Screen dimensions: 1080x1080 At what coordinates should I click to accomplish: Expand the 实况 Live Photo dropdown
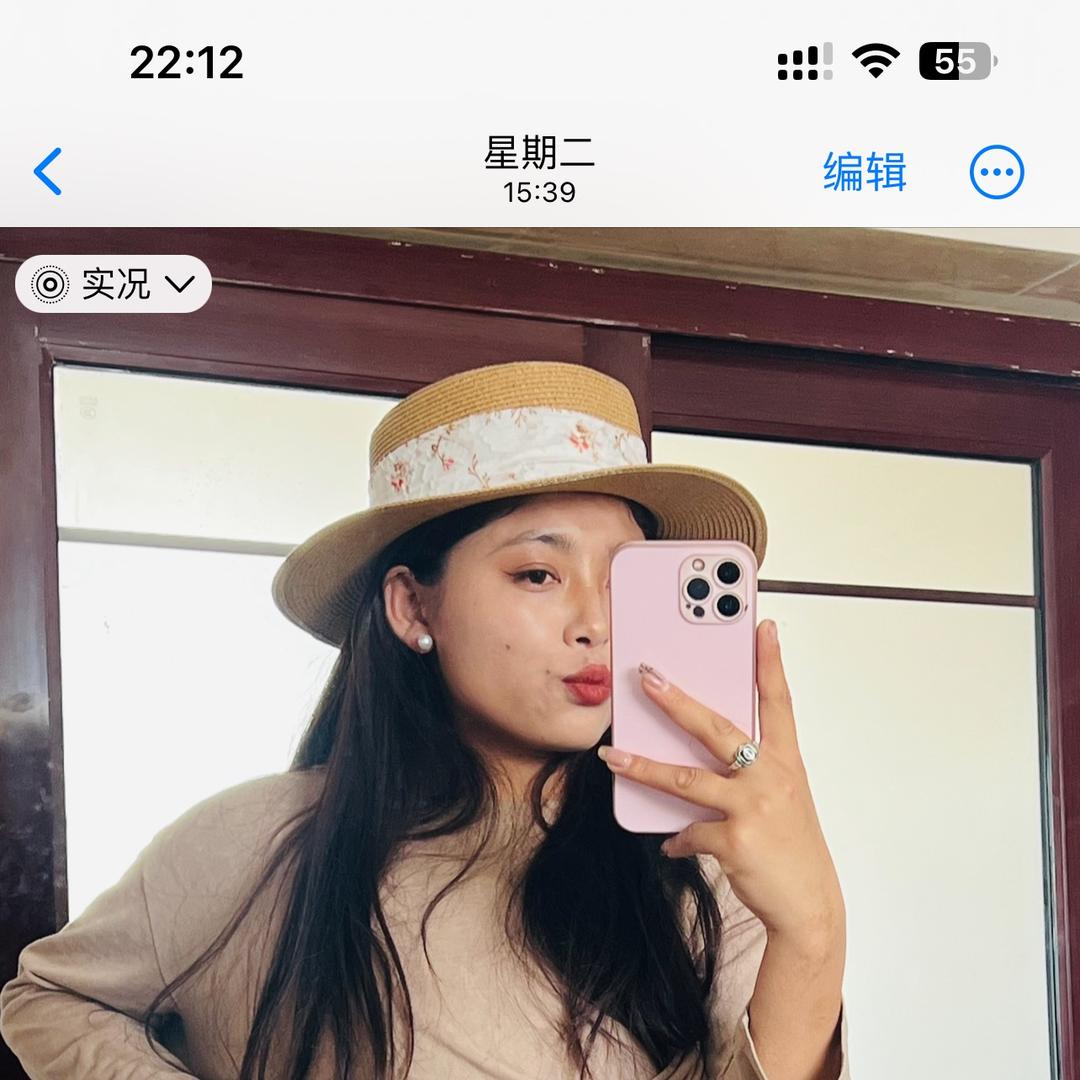[114, 285]
